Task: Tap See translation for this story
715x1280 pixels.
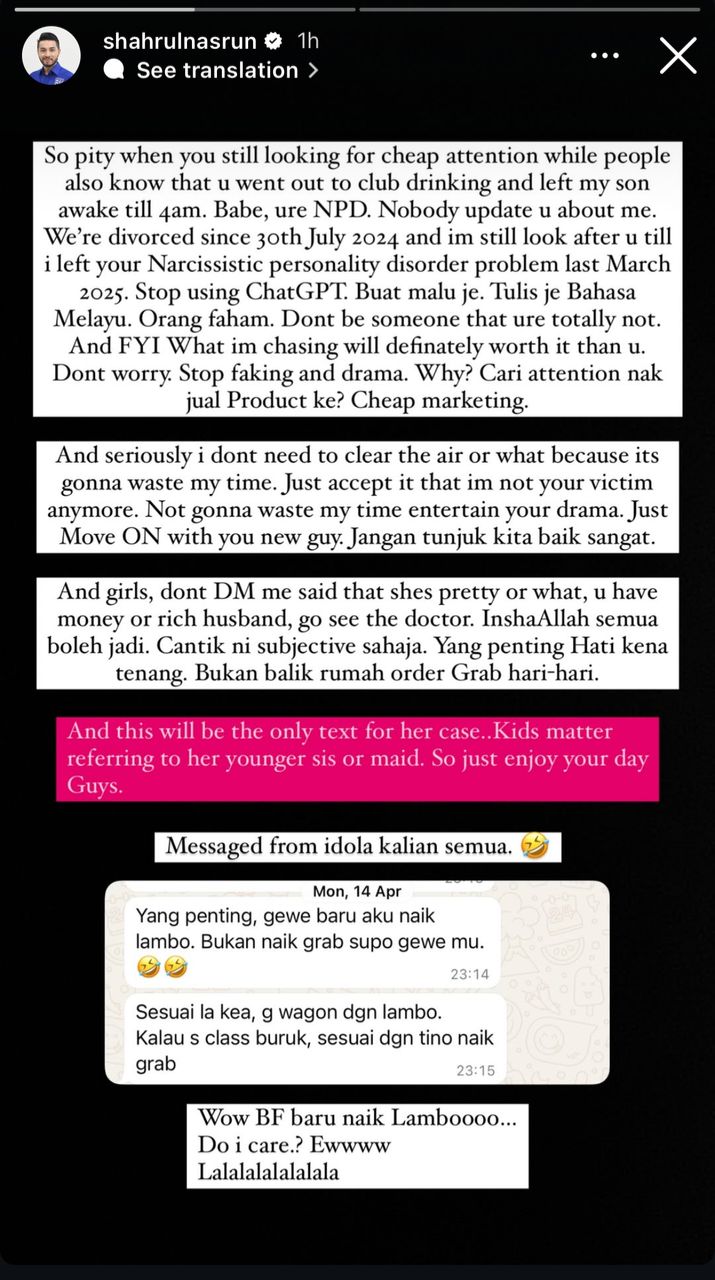Action: 217,71
